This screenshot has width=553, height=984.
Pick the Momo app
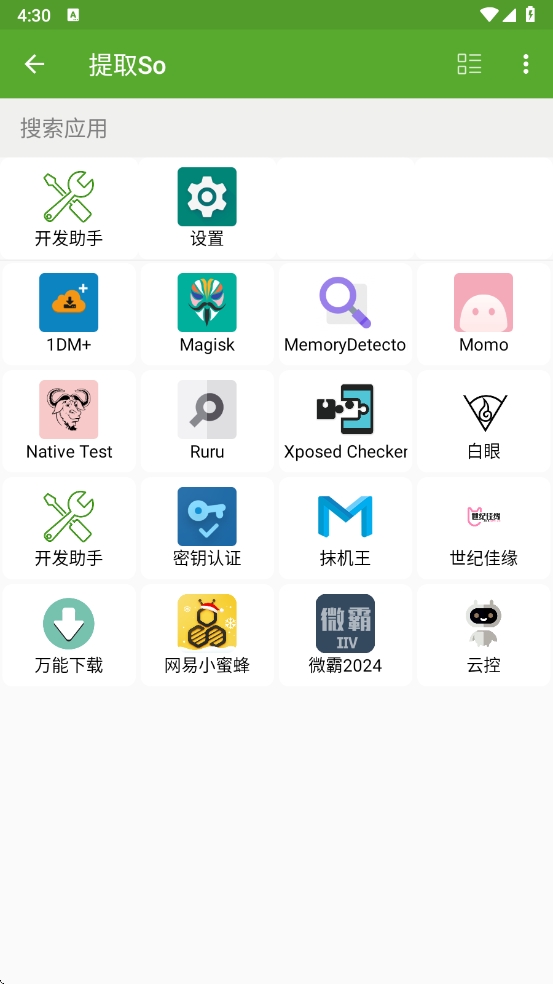pyautogui.click(x=483, y=314)
